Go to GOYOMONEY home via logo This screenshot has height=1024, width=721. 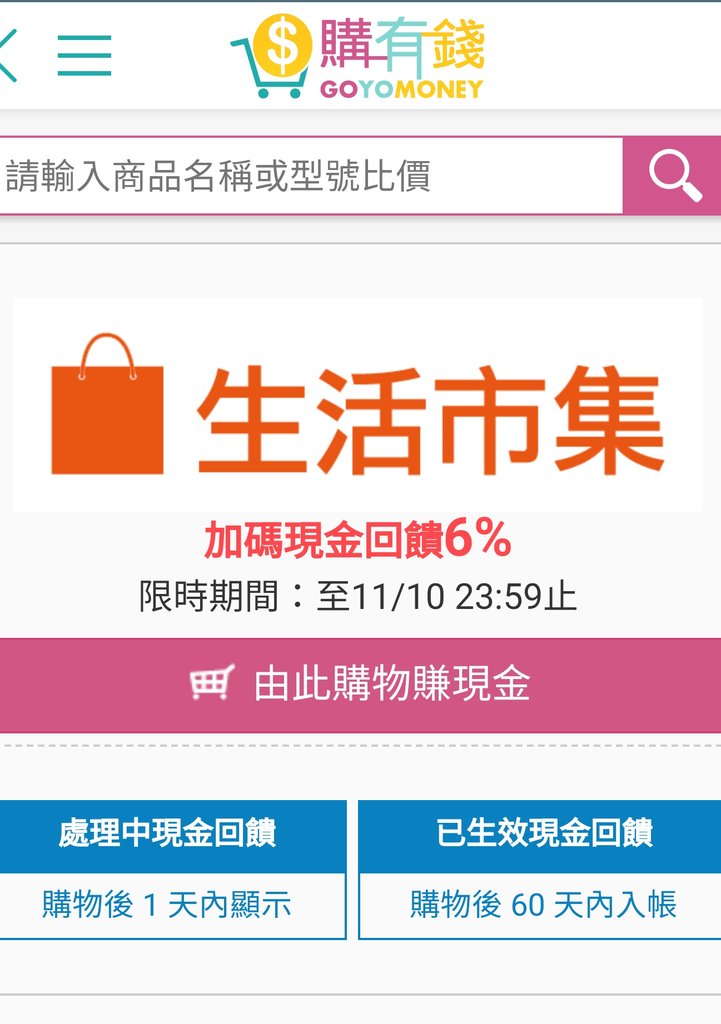pyautogui.click(x=358, y=56)
